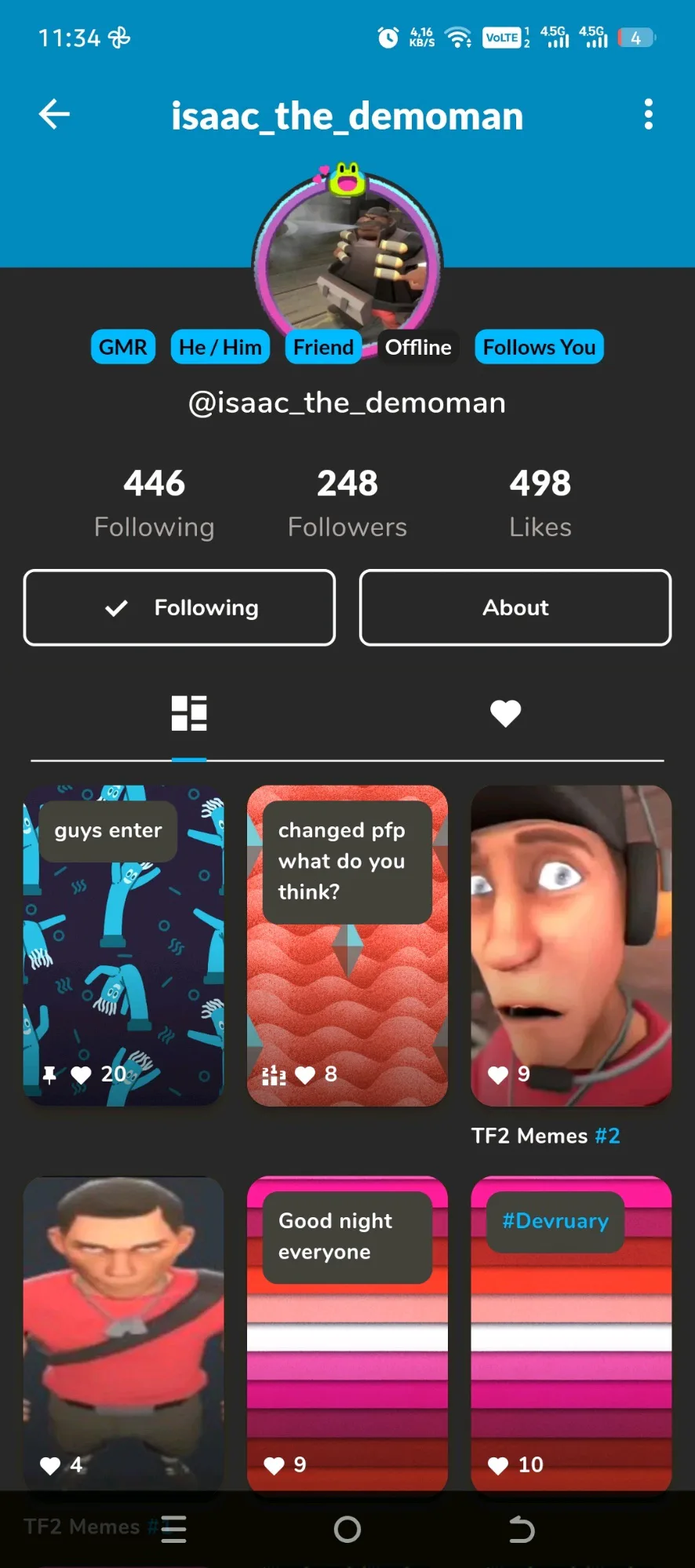This screenshot has width=695, height=1568.
Task: Tap the GMR badge
Action: [123, 347]
